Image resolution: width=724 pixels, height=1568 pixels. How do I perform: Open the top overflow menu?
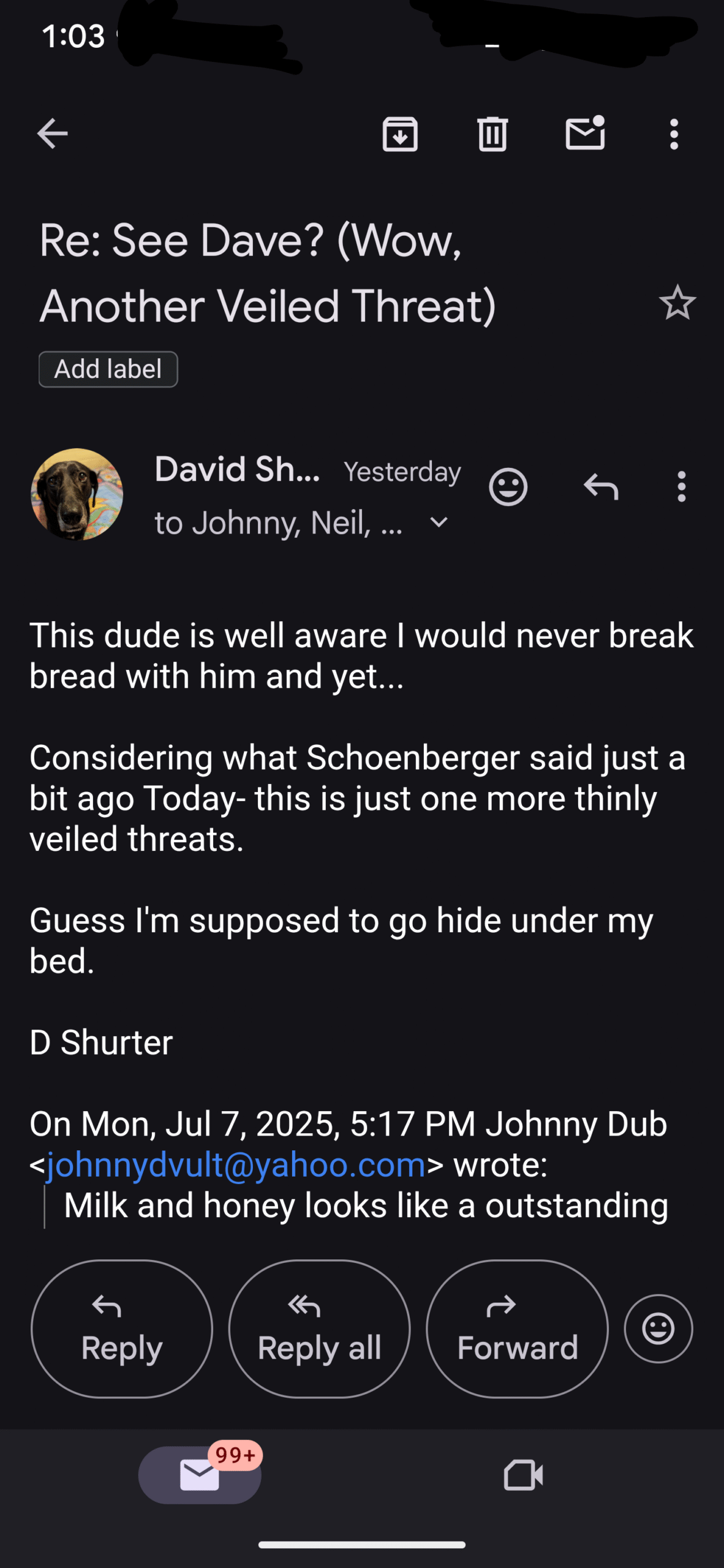pyautogui.click(x=674, y=134)
